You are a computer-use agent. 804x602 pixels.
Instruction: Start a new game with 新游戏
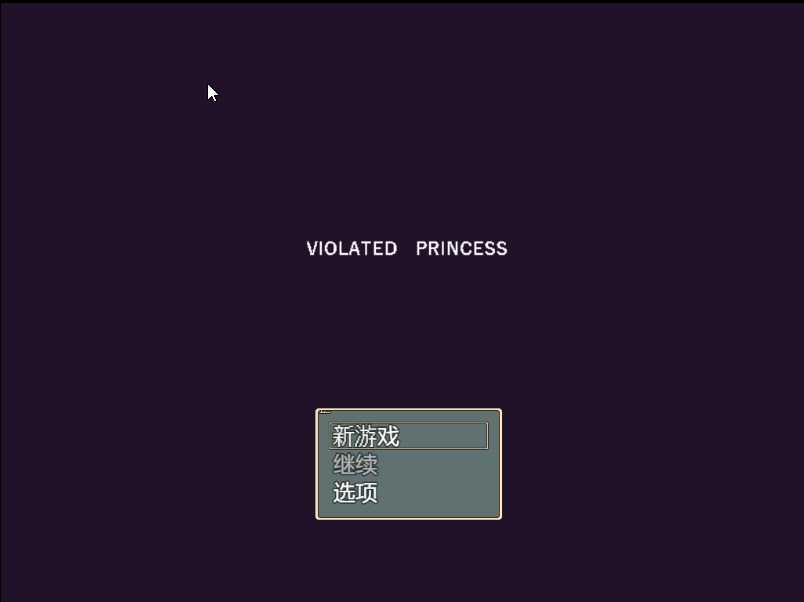click(x=366, y=437)
